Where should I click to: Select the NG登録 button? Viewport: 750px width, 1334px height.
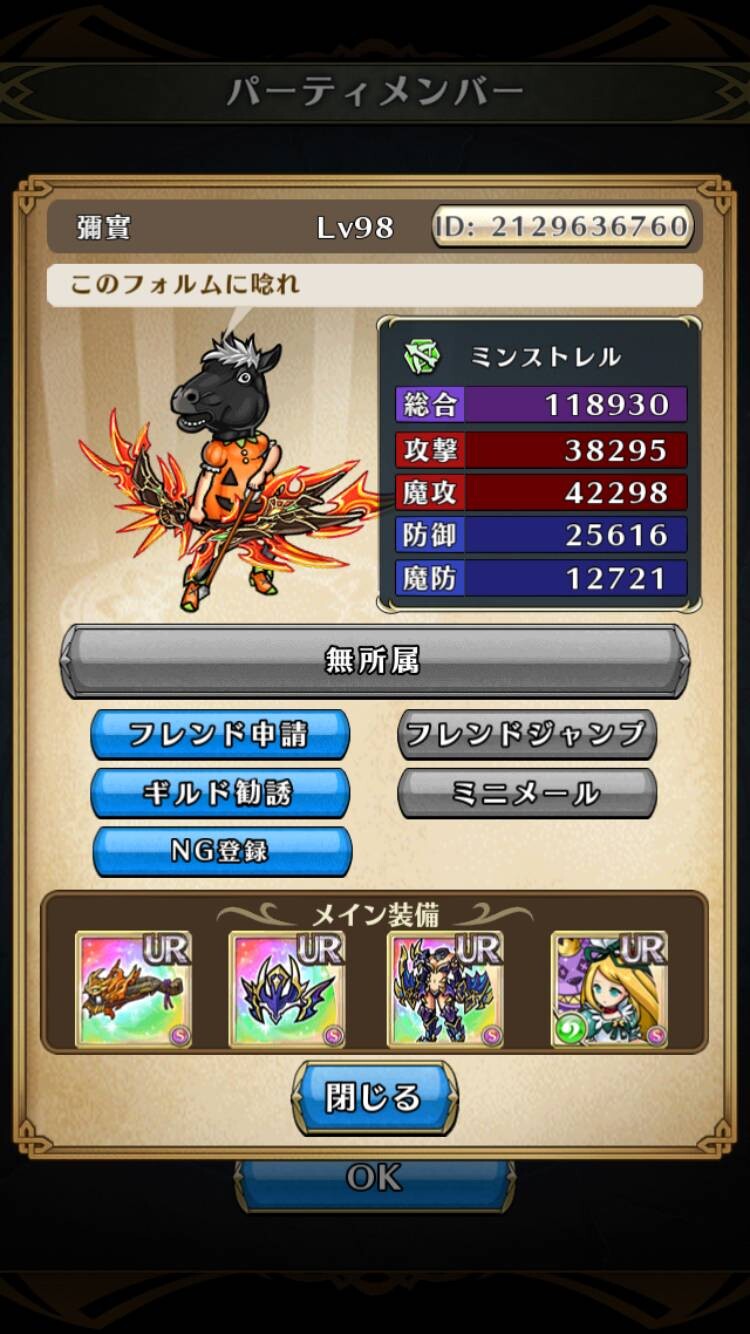tap(222, 851)
